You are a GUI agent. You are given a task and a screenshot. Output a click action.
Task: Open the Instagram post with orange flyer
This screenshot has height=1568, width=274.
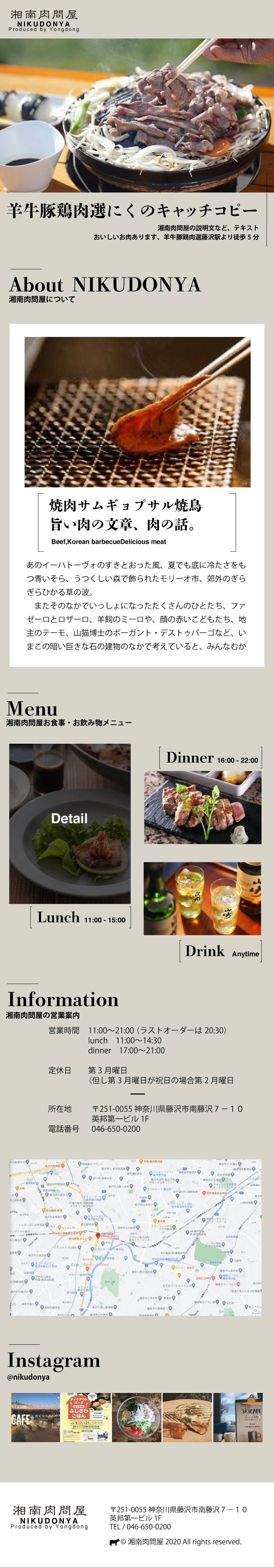[x=86, y=1418]
